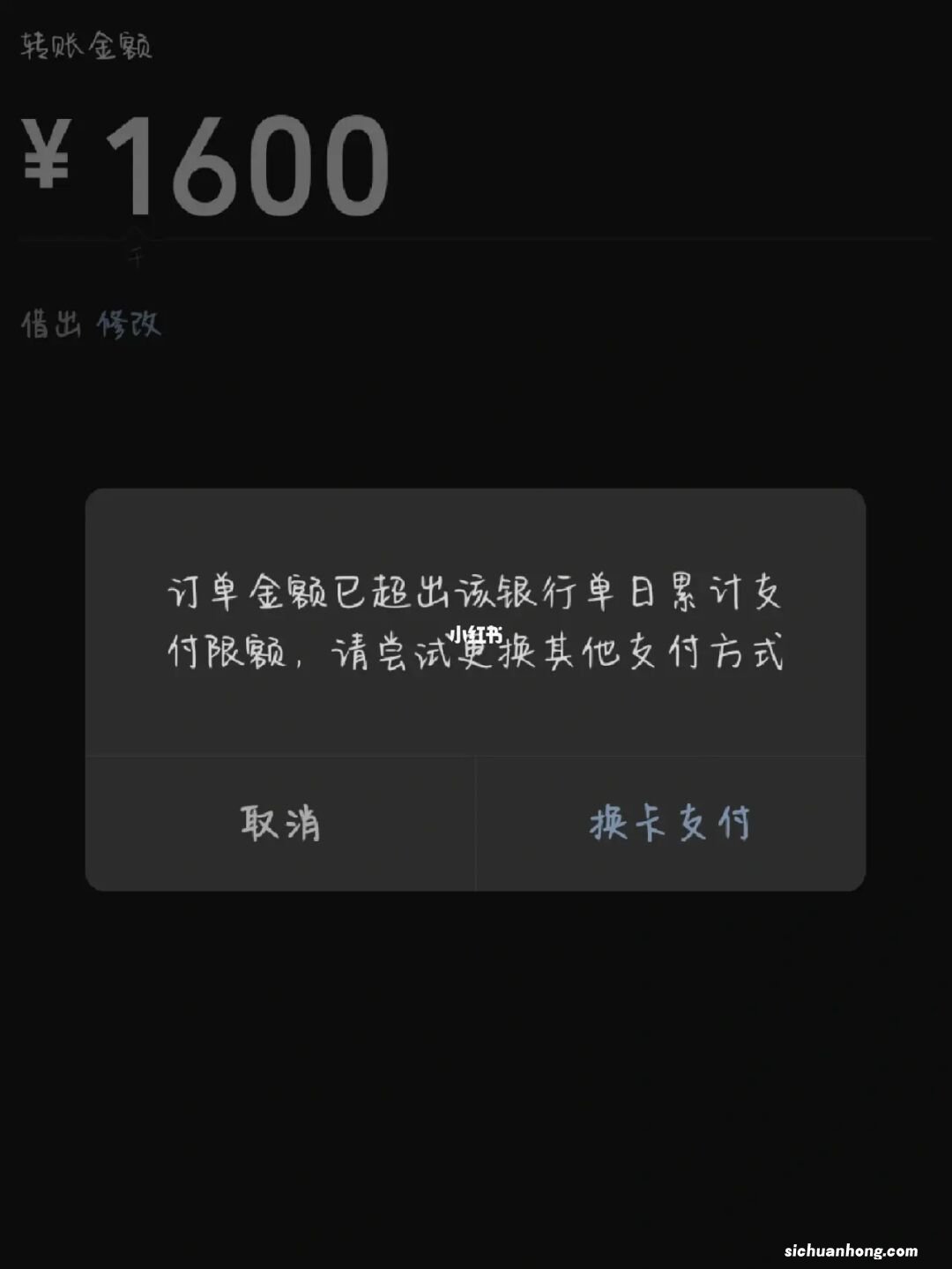Tap the empty area below the dialog buttons
The height and width of the screenshot is (1269, 952).
pyautogui.click(x=476, y=1014)
